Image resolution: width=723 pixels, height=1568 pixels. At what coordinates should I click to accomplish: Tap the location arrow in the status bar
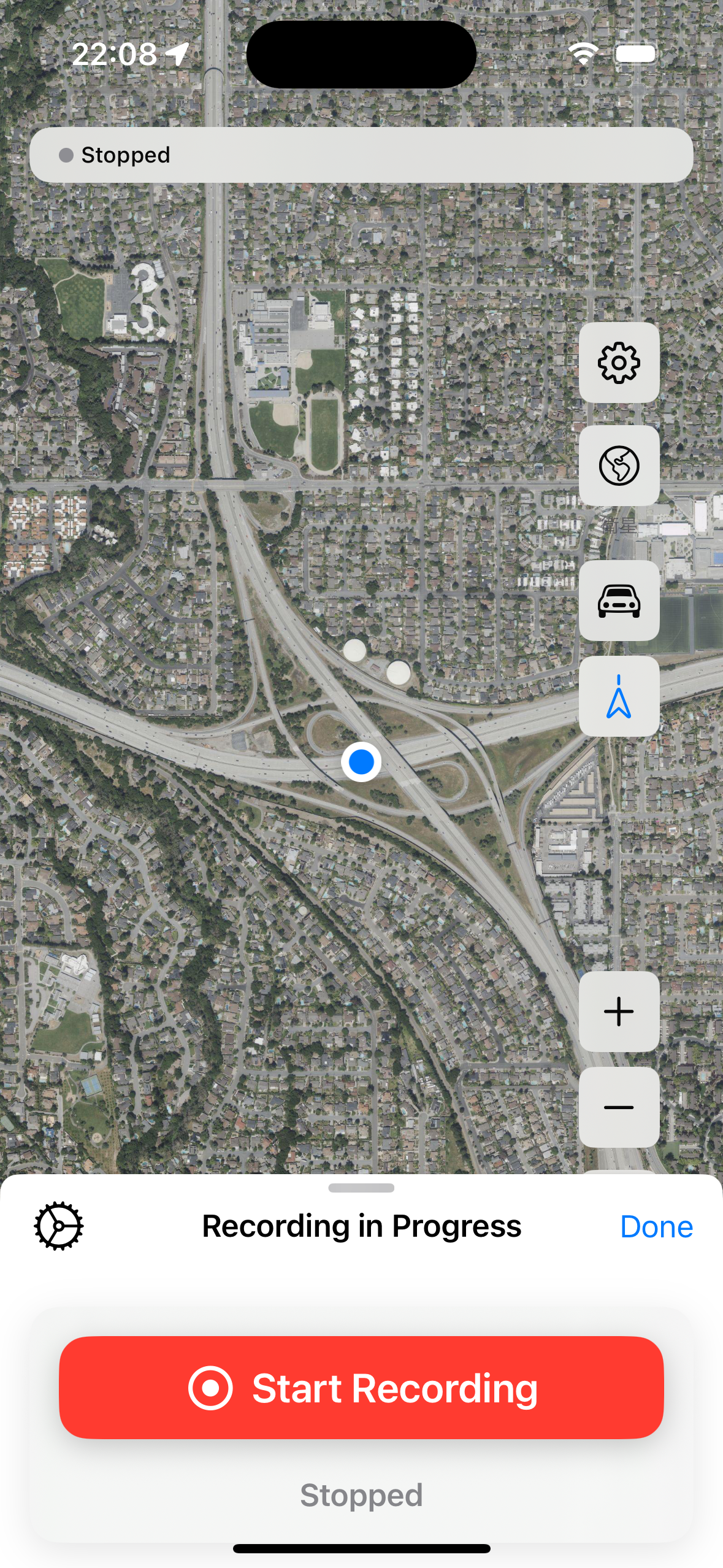(177, 54)
